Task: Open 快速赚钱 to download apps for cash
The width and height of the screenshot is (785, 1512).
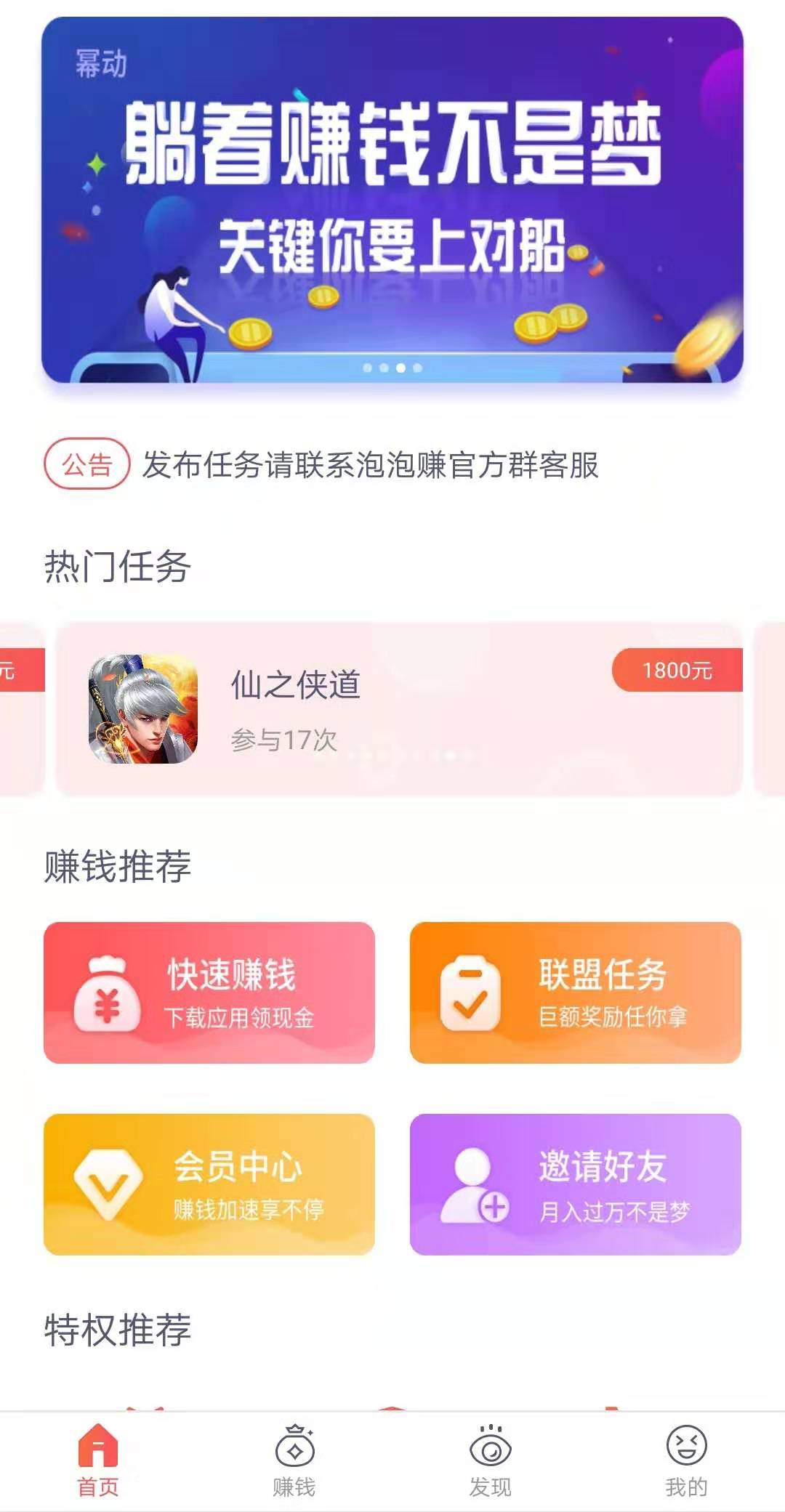Action: tap(209, 992)
